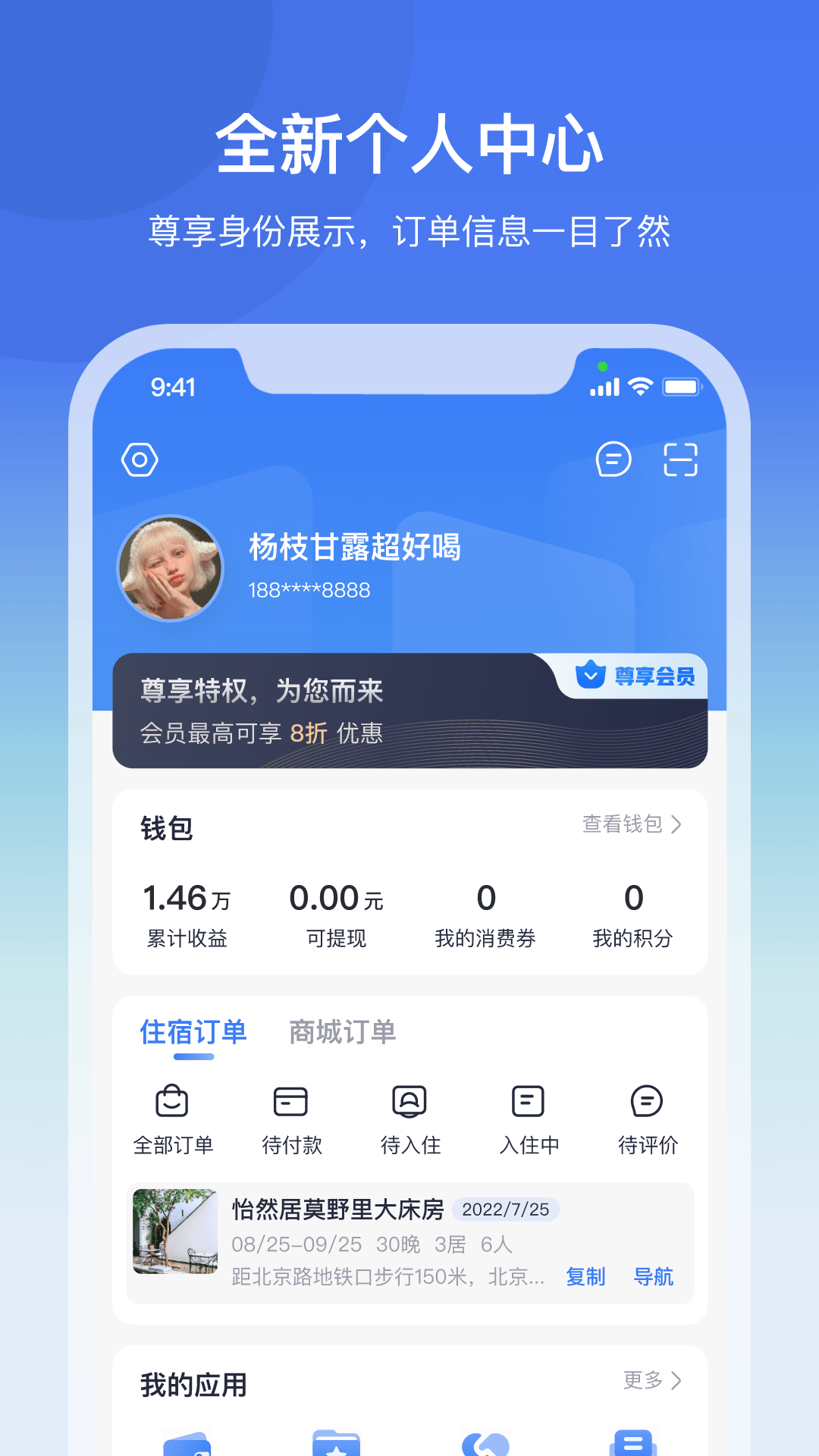Open the wallet icon under 我的应用

[x=186, y=1443]
